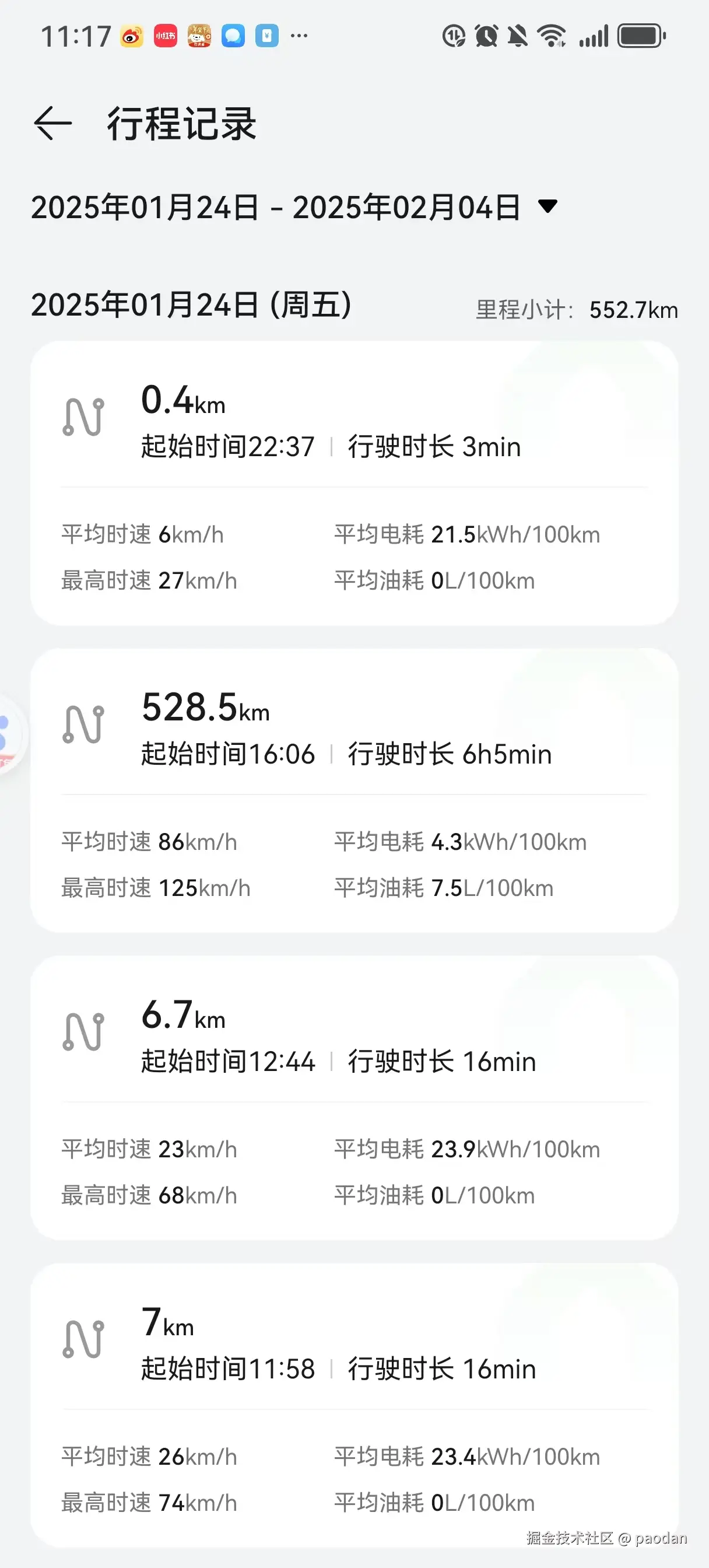Tap the back arrow beside 行程记录
709x1568 pixels.
pyautogui.click(x=52, y=124)
